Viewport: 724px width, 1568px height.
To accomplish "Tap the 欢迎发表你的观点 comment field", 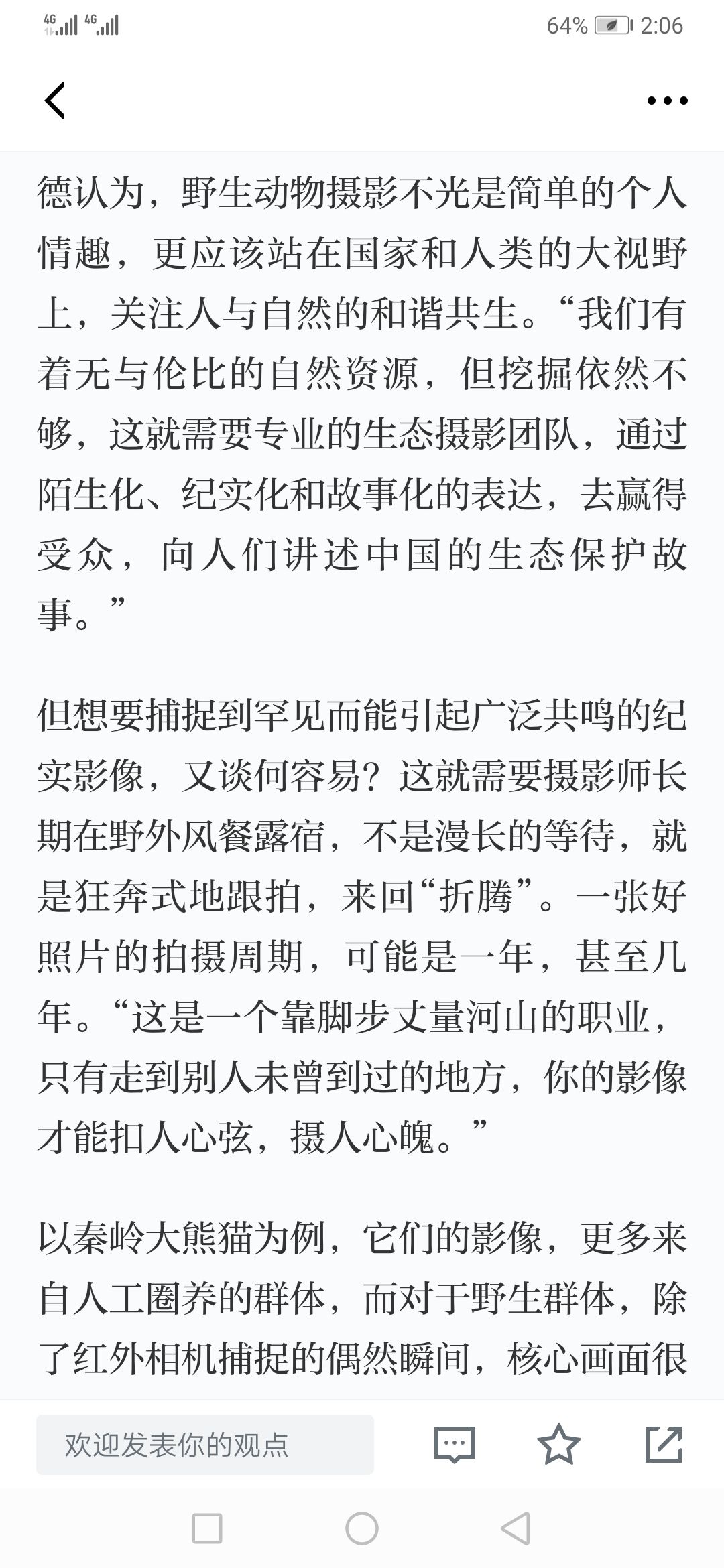I will (205, 1445).
